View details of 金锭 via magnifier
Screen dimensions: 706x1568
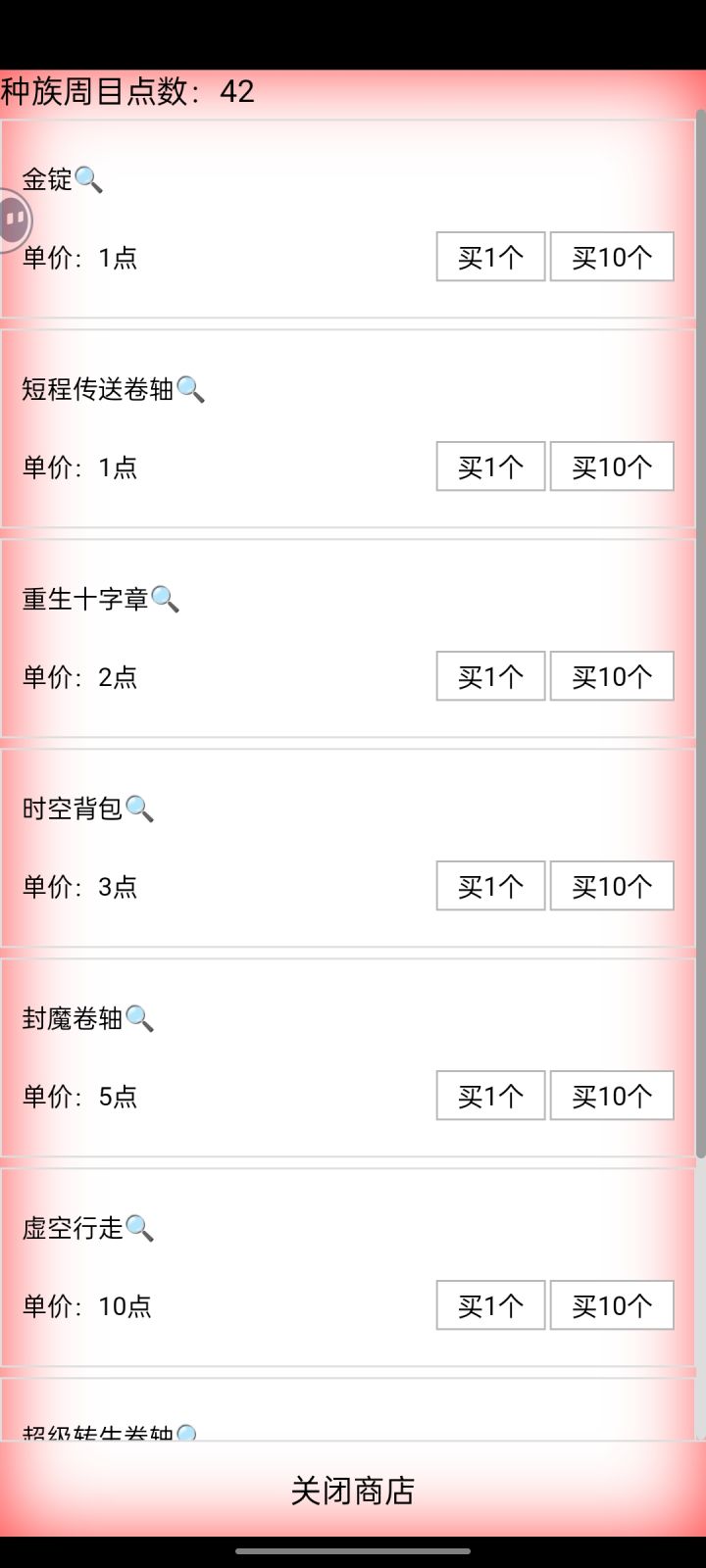pyautogui.click(x=88, y=179)
